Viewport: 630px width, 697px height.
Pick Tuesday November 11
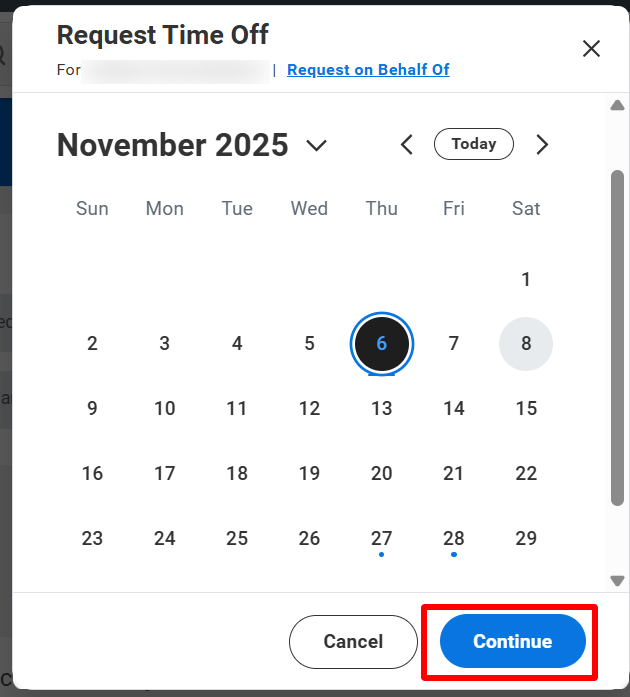tap(237, 408)
